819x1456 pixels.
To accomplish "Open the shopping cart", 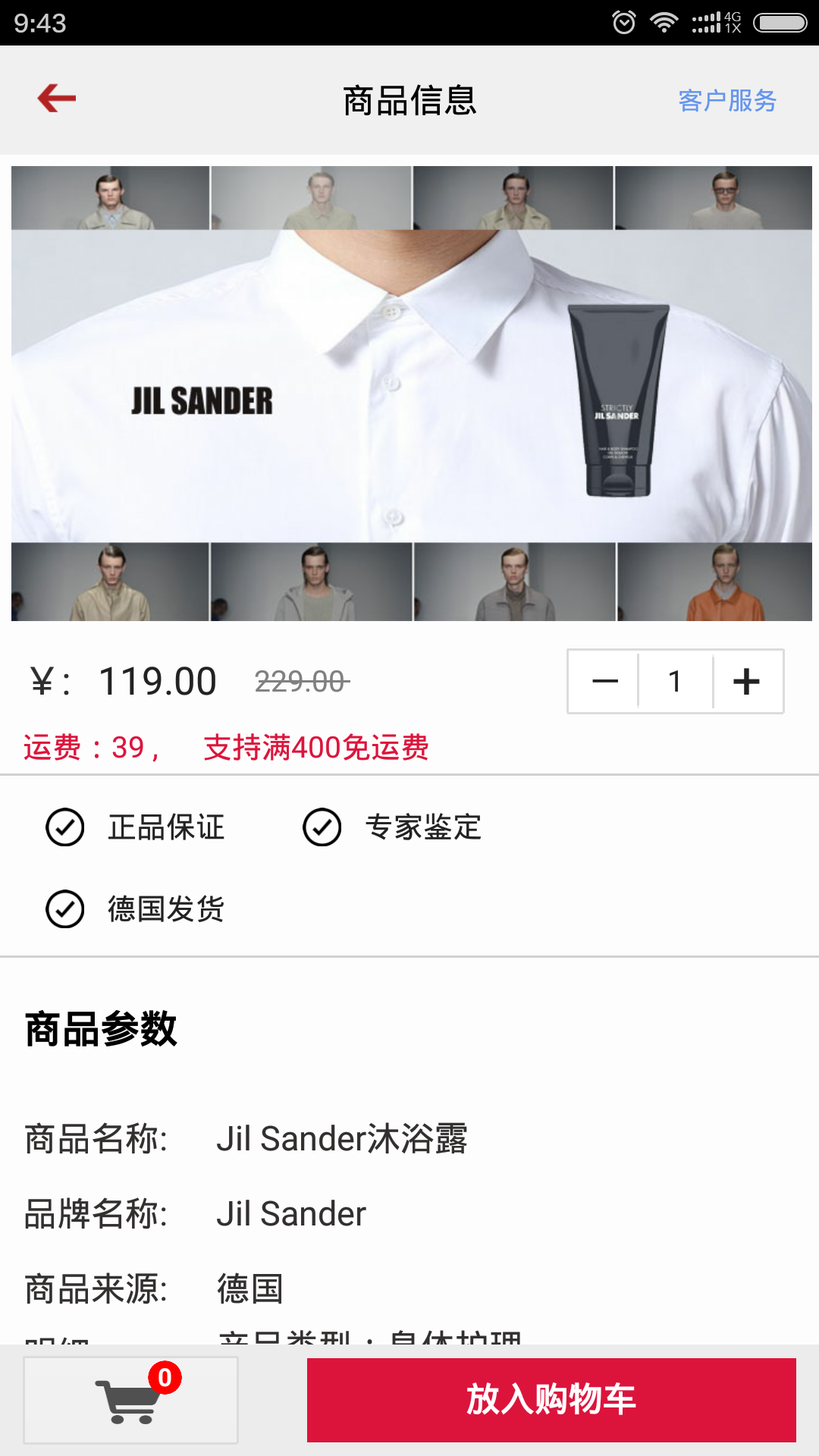I will pyautogui.click(x=130, y=1400).
